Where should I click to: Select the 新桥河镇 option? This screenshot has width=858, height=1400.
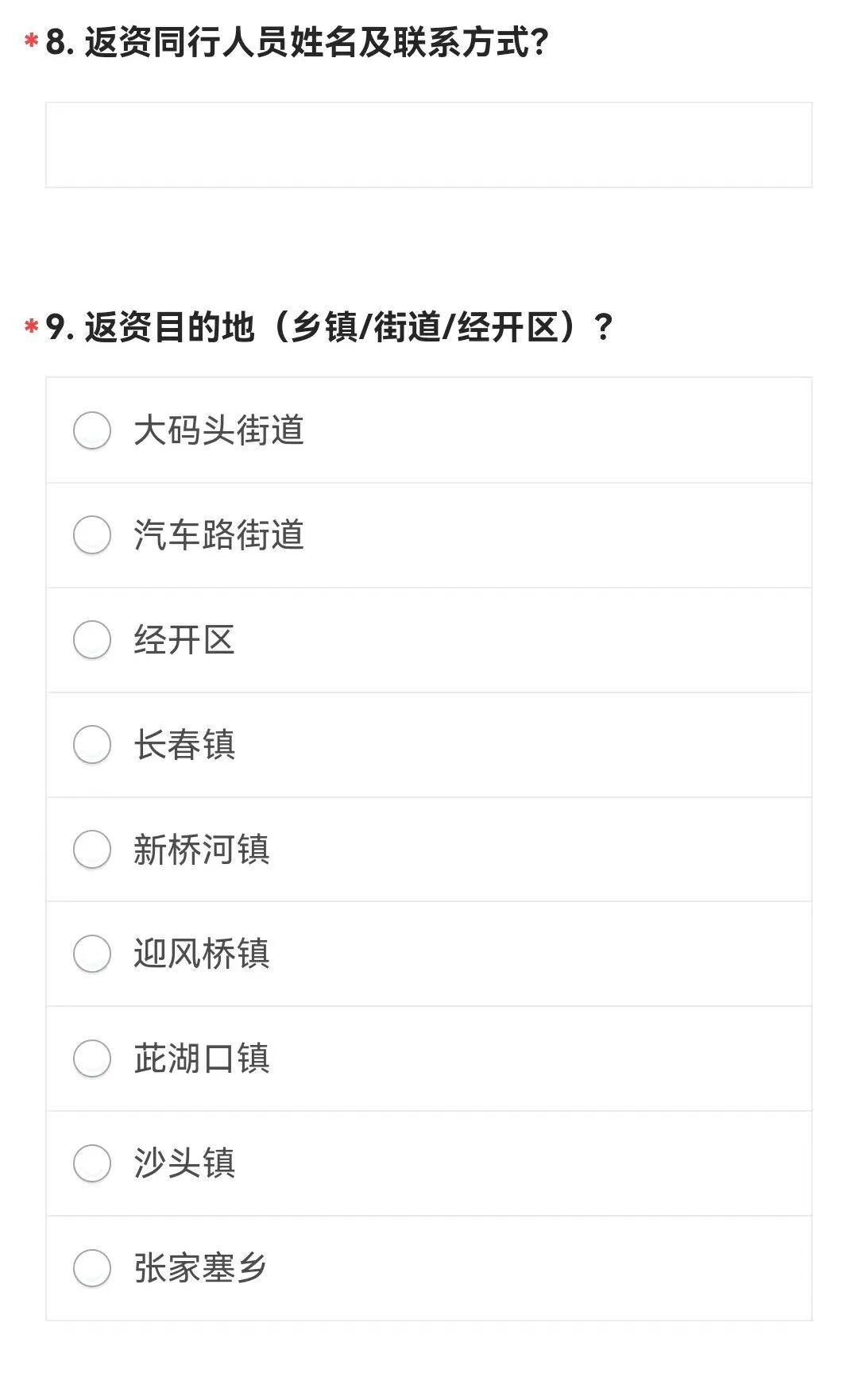click(428, 850)
